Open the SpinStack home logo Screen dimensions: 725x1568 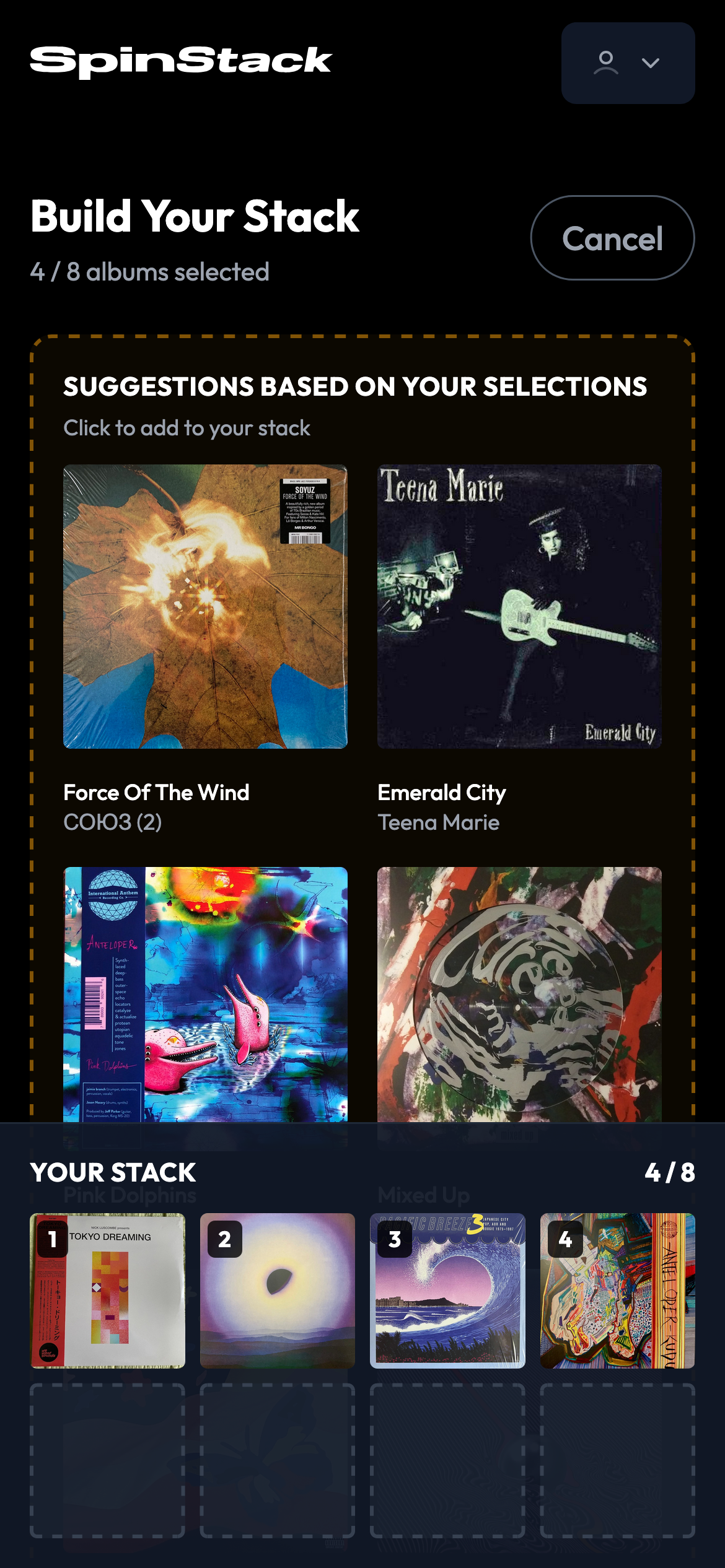181,61
